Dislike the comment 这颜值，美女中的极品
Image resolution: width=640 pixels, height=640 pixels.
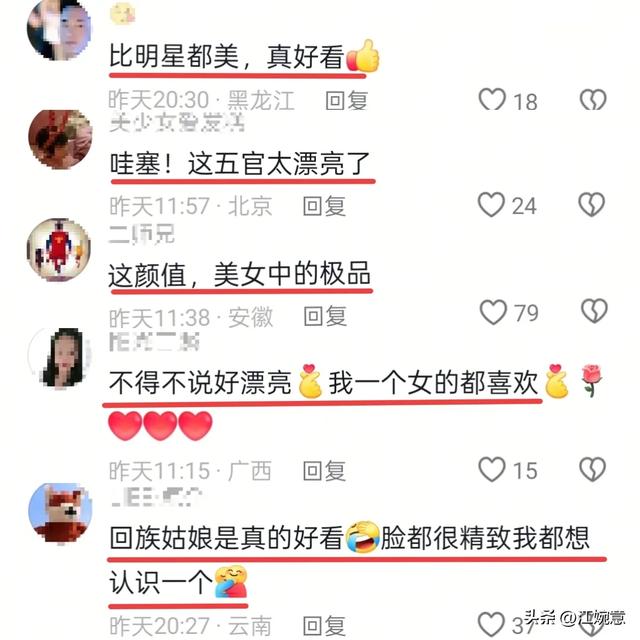tap(593, 313)
